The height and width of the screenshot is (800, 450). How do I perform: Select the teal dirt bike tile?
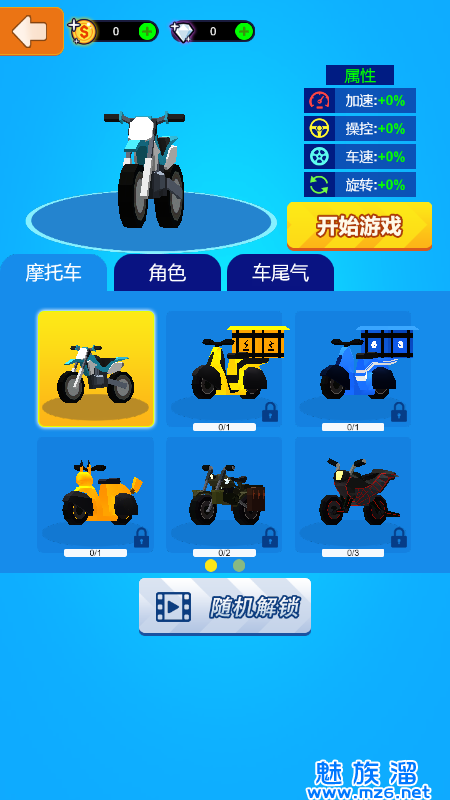pos(96,368)
